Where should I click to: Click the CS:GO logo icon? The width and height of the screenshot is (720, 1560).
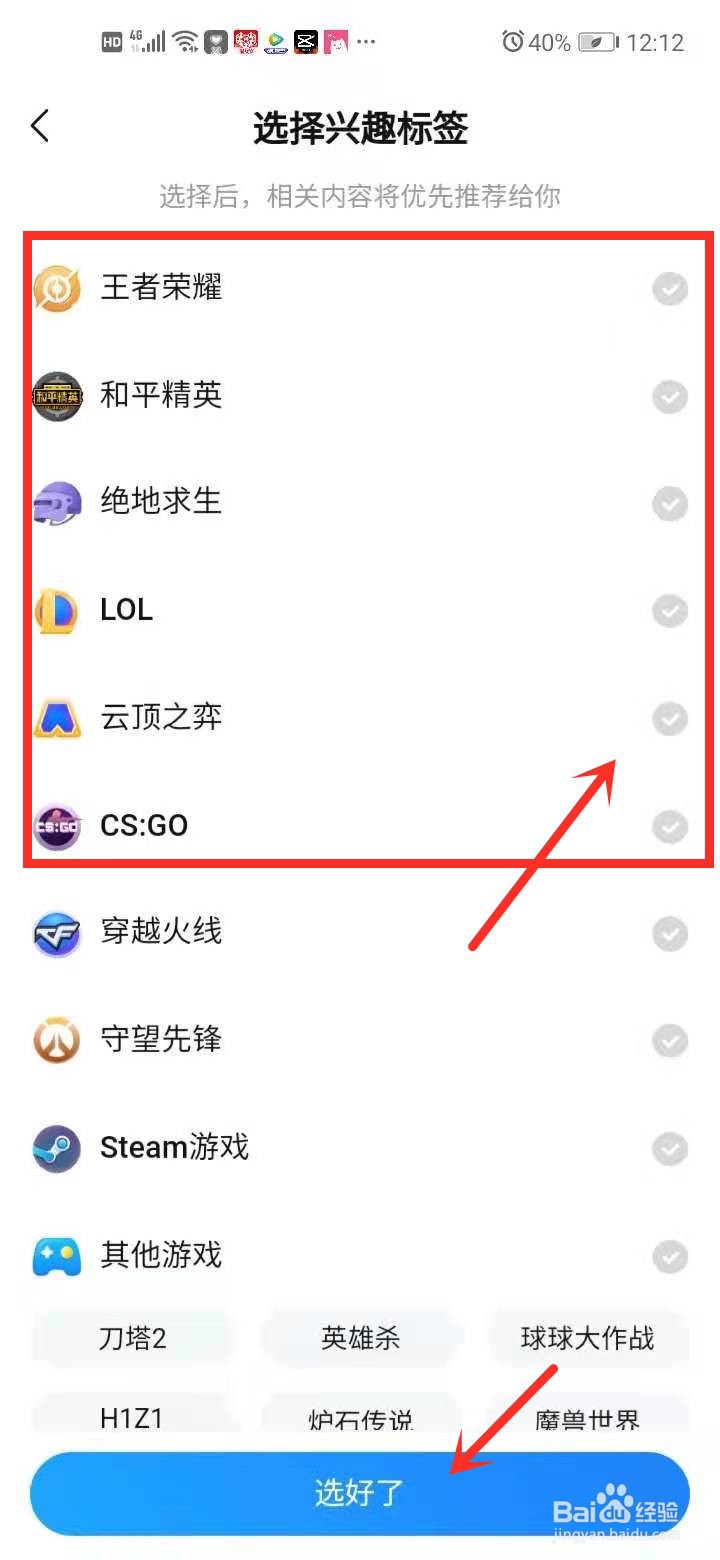coord(57,826)
